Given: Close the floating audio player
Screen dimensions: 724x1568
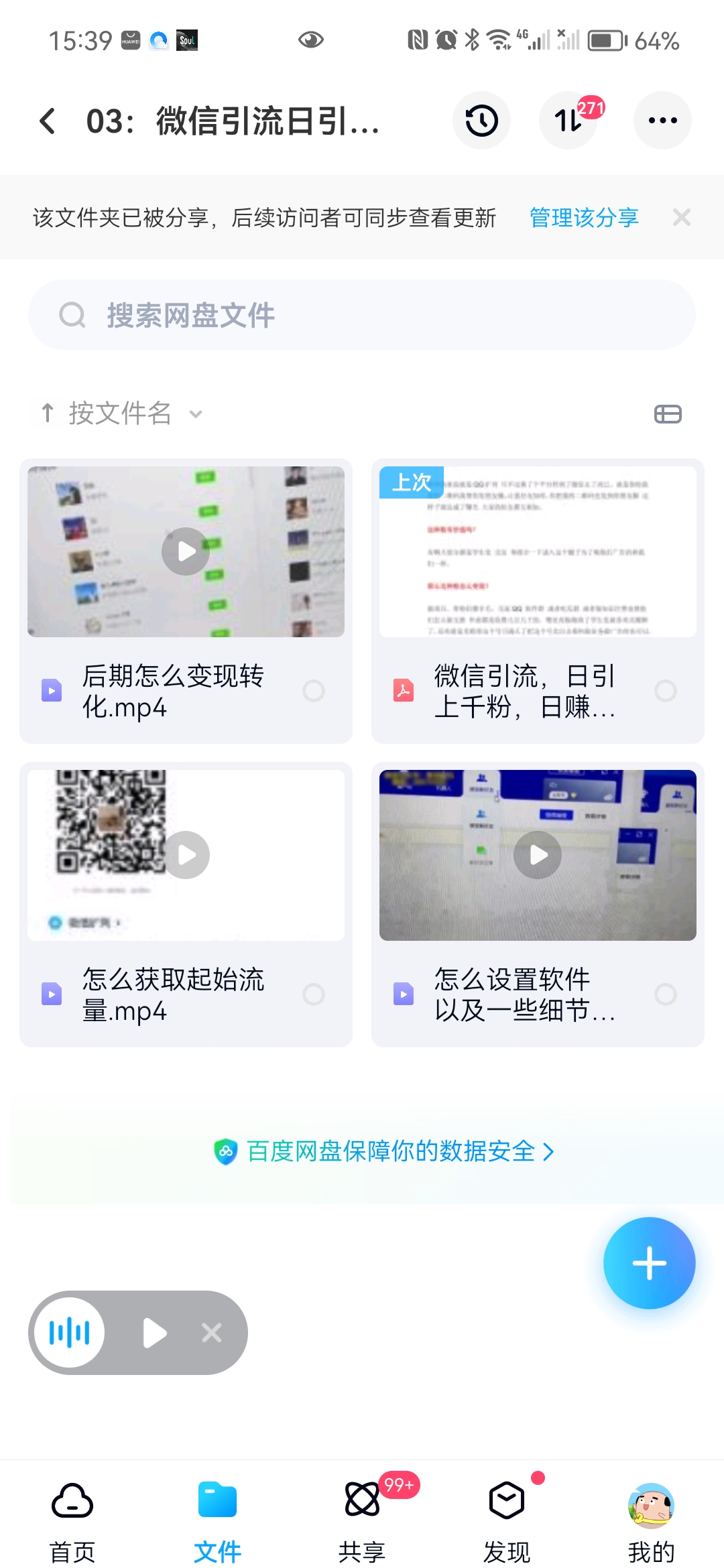Looking at the screenshot, I should pos(212,1333).
